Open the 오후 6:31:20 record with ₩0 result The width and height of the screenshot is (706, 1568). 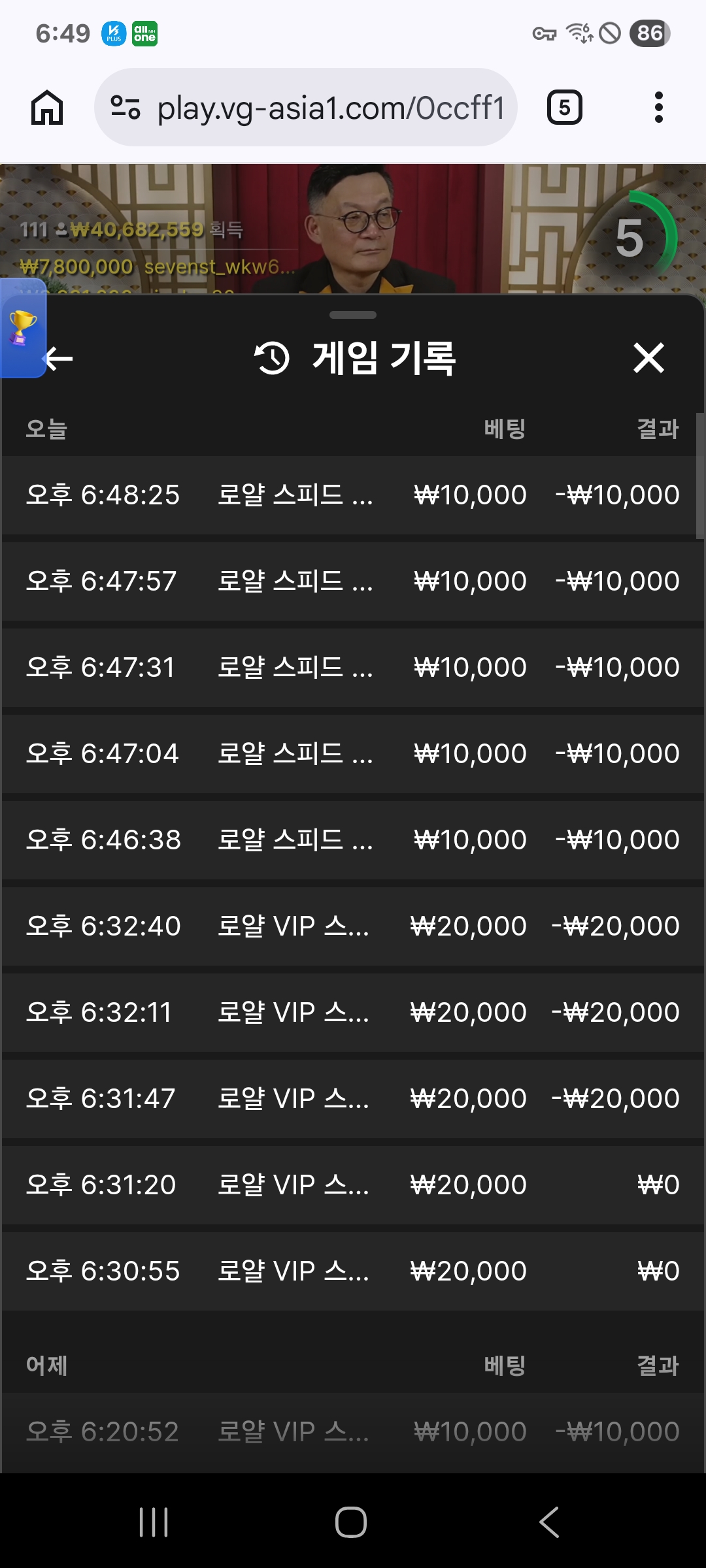click(x=353, y=1185)
